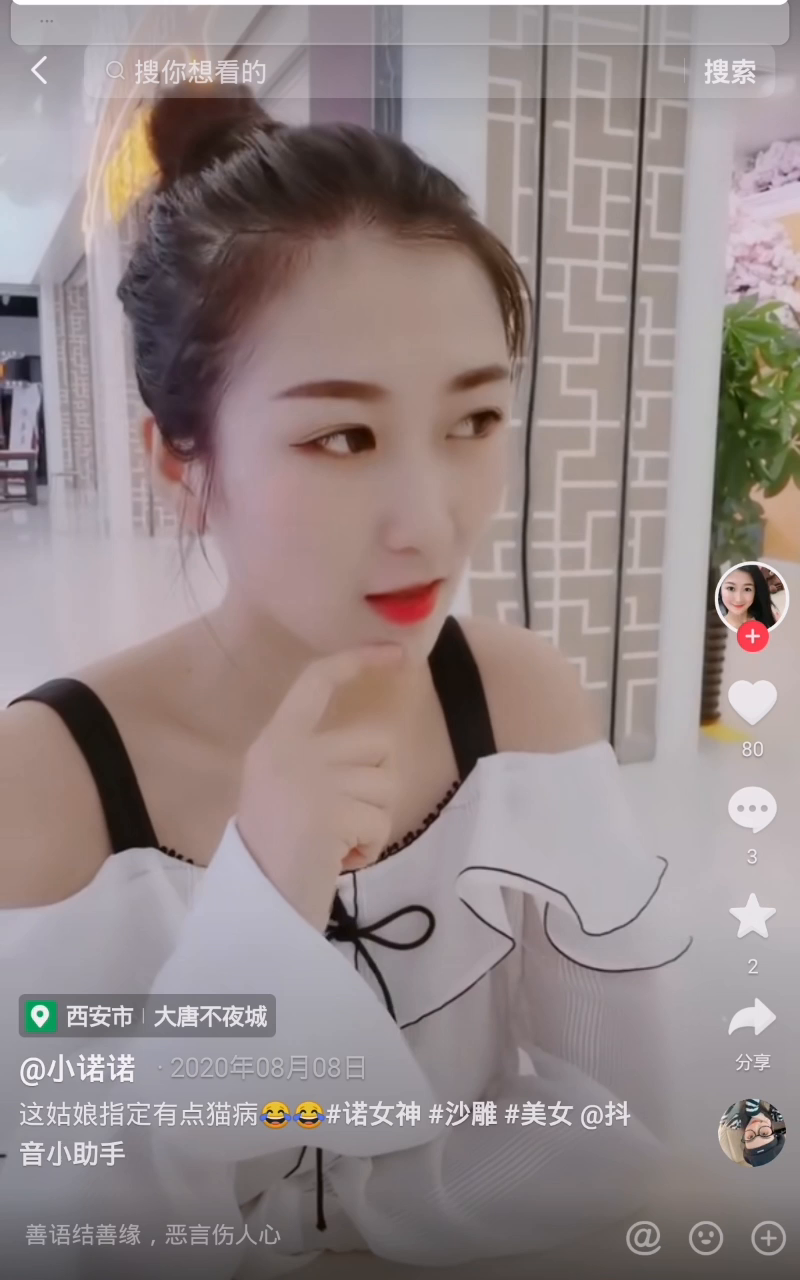Open the hashtag #美女
Image resolution: width=800 pixels, height=1280 pixels.
[x=538, y=1114]
